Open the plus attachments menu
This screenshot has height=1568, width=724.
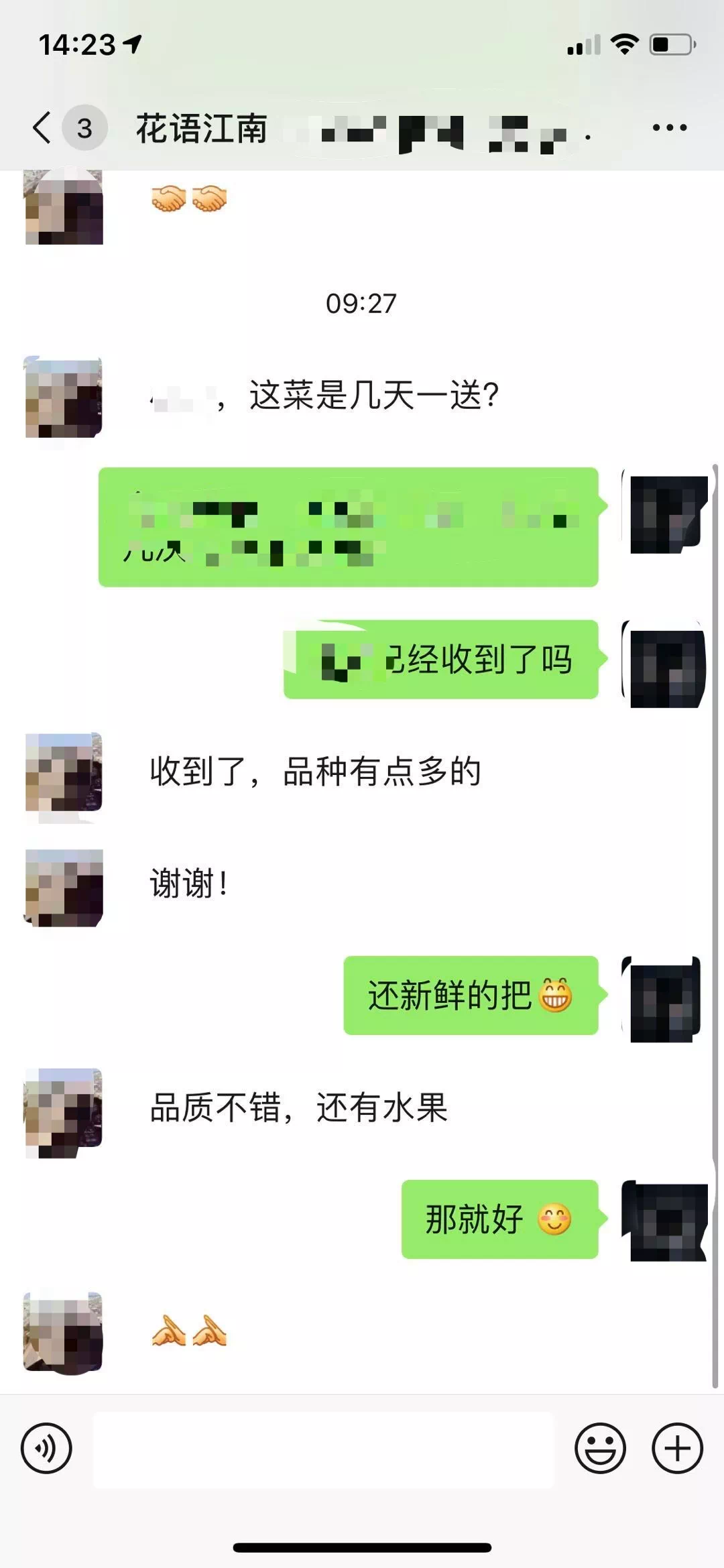pos(677,1448)
